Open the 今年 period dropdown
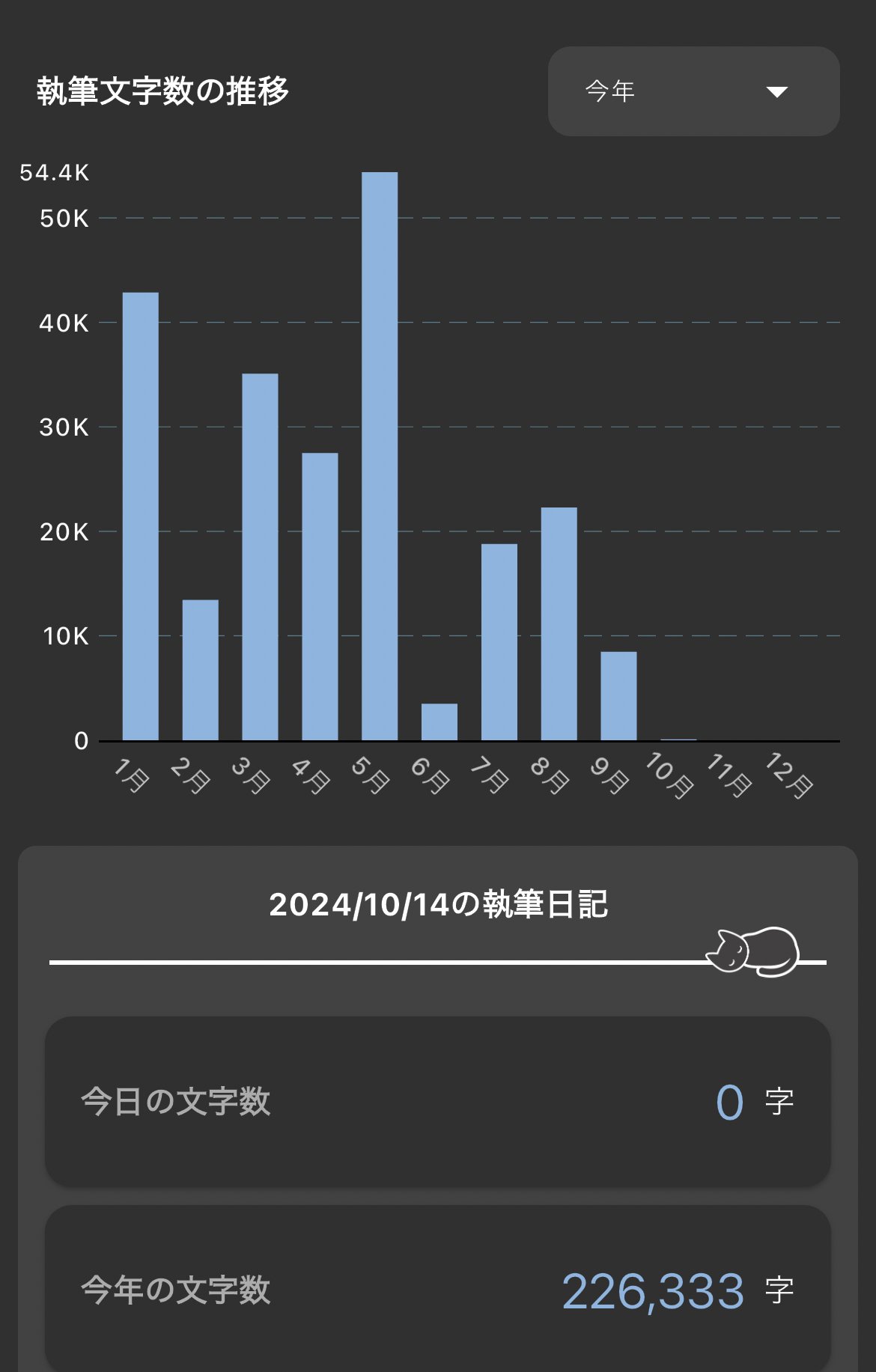This screenshot has height=1372, width=876. pos(693,91)
